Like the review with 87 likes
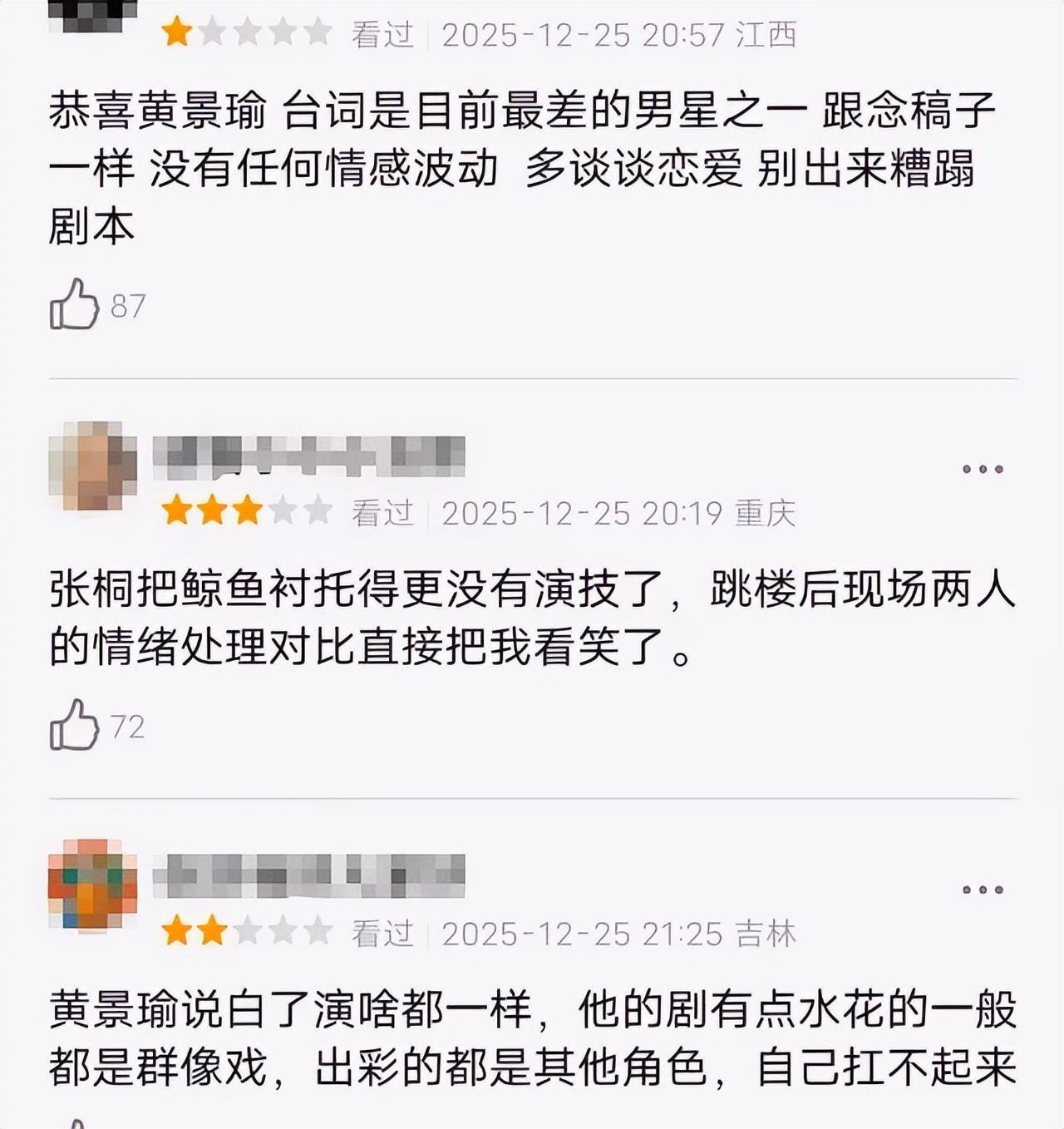Screen dimensions: 1064x1129 (x=75, y=304)
